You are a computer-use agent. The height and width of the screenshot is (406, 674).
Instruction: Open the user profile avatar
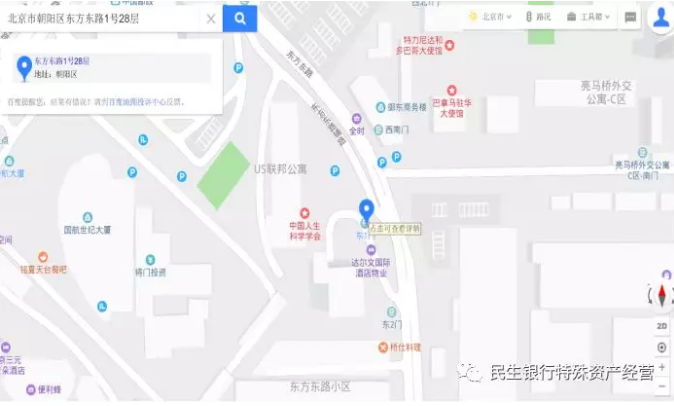(661, 17)
